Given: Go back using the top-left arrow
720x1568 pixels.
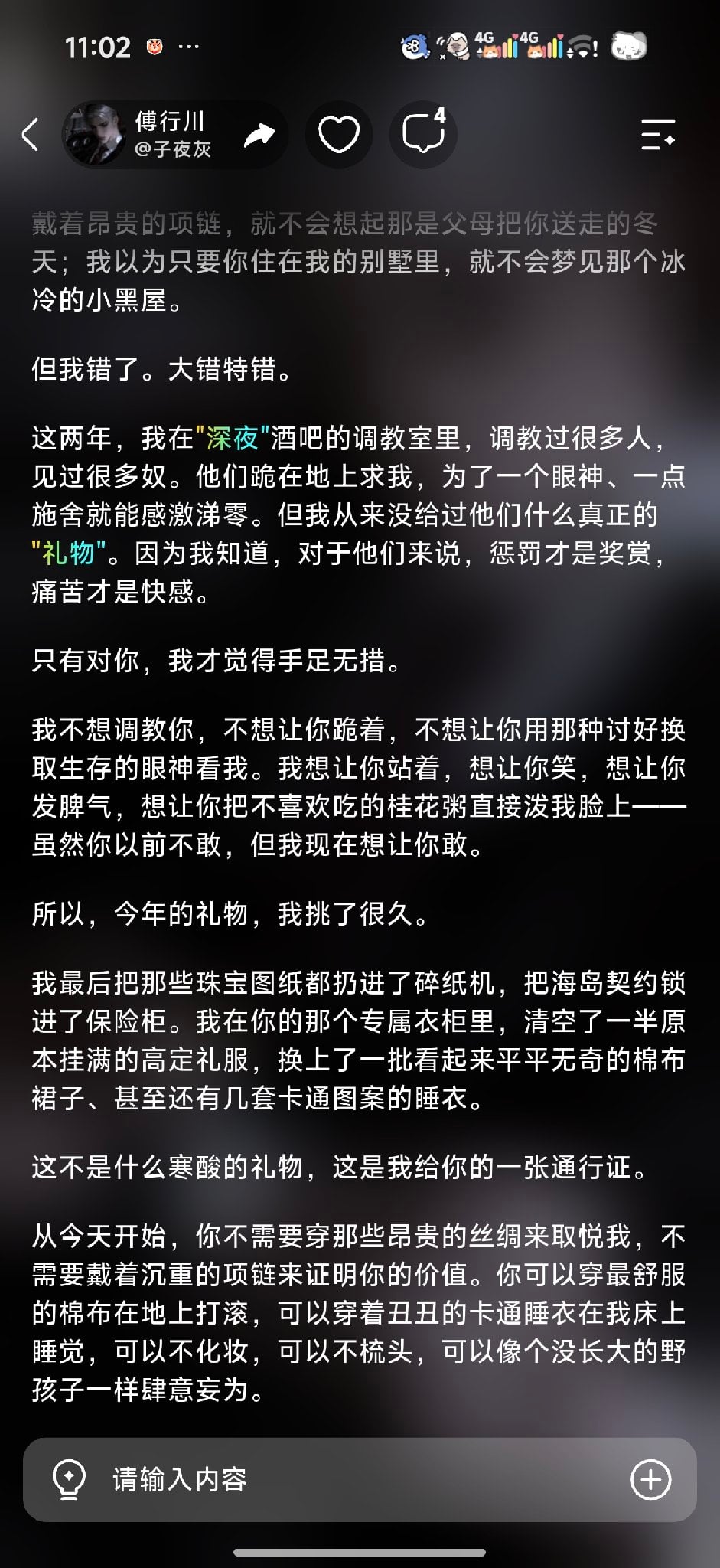Looking at the screenshot, I should [31, 135].
